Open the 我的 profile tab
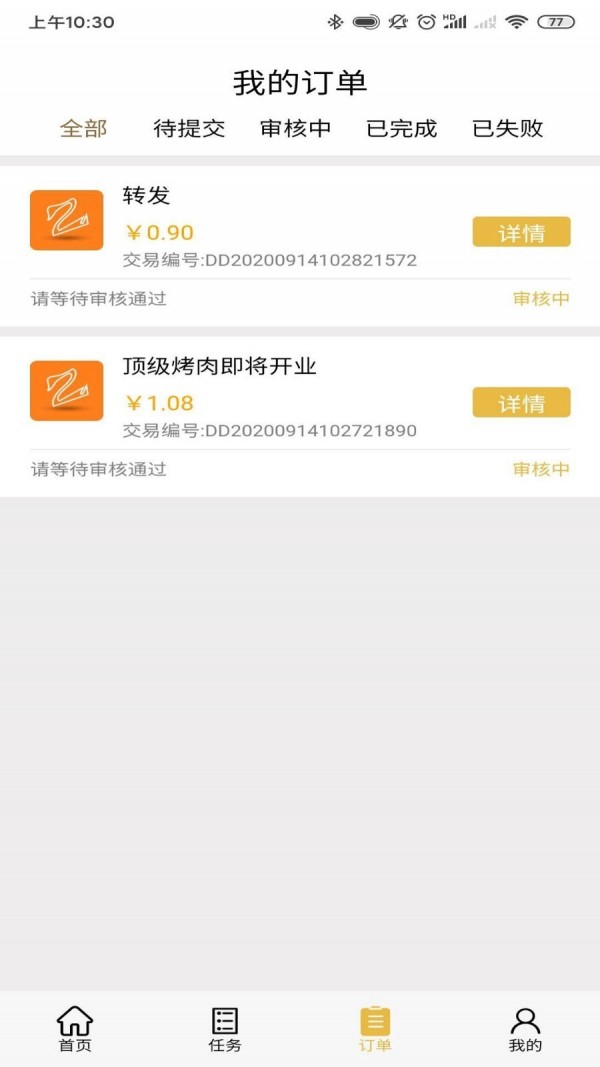600x1067 pixels. click(525, 1029)
